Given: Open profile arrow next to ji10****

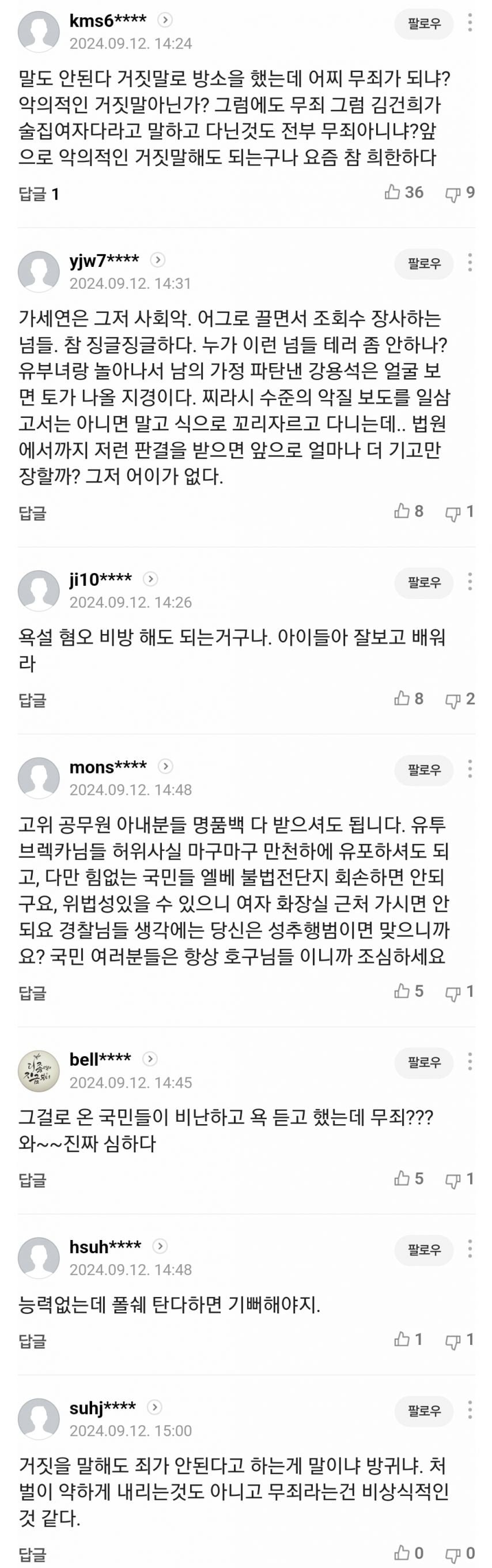Looking at the screenshot, I should [x=150, y=579].
